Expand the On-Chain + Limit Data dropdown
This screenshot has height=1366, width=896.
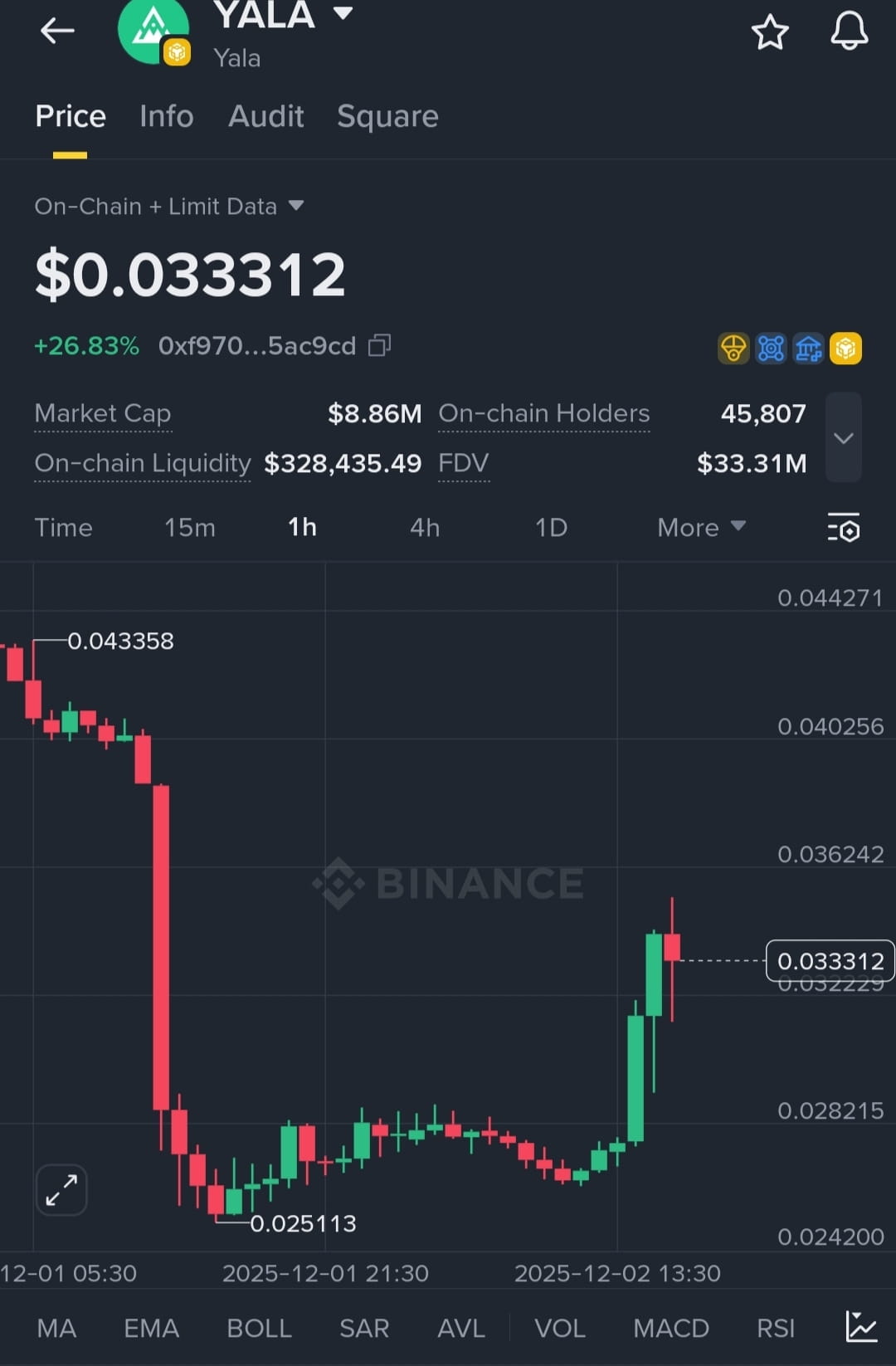(295, 206)
